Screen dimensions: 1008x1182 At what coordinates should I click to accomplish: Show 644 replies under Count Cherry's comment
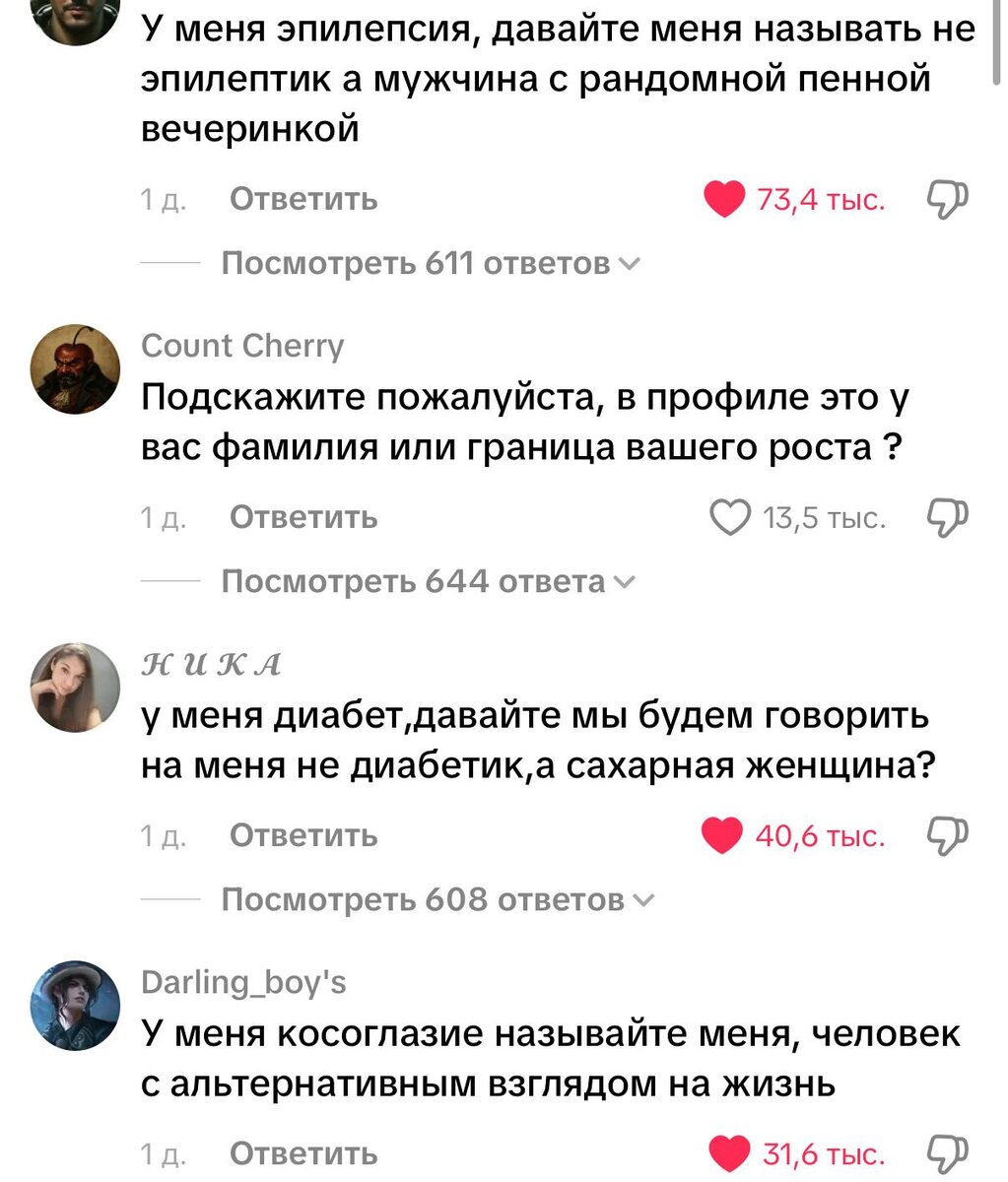pyautogui.click(x=424, y=581)
